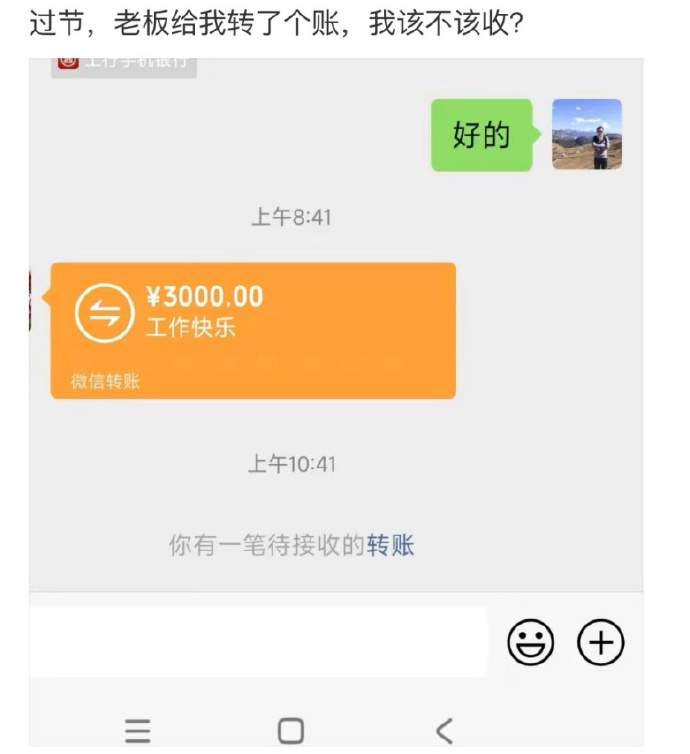Go back with the system back button
690x754 pixels.
click(x=444, y=730)
